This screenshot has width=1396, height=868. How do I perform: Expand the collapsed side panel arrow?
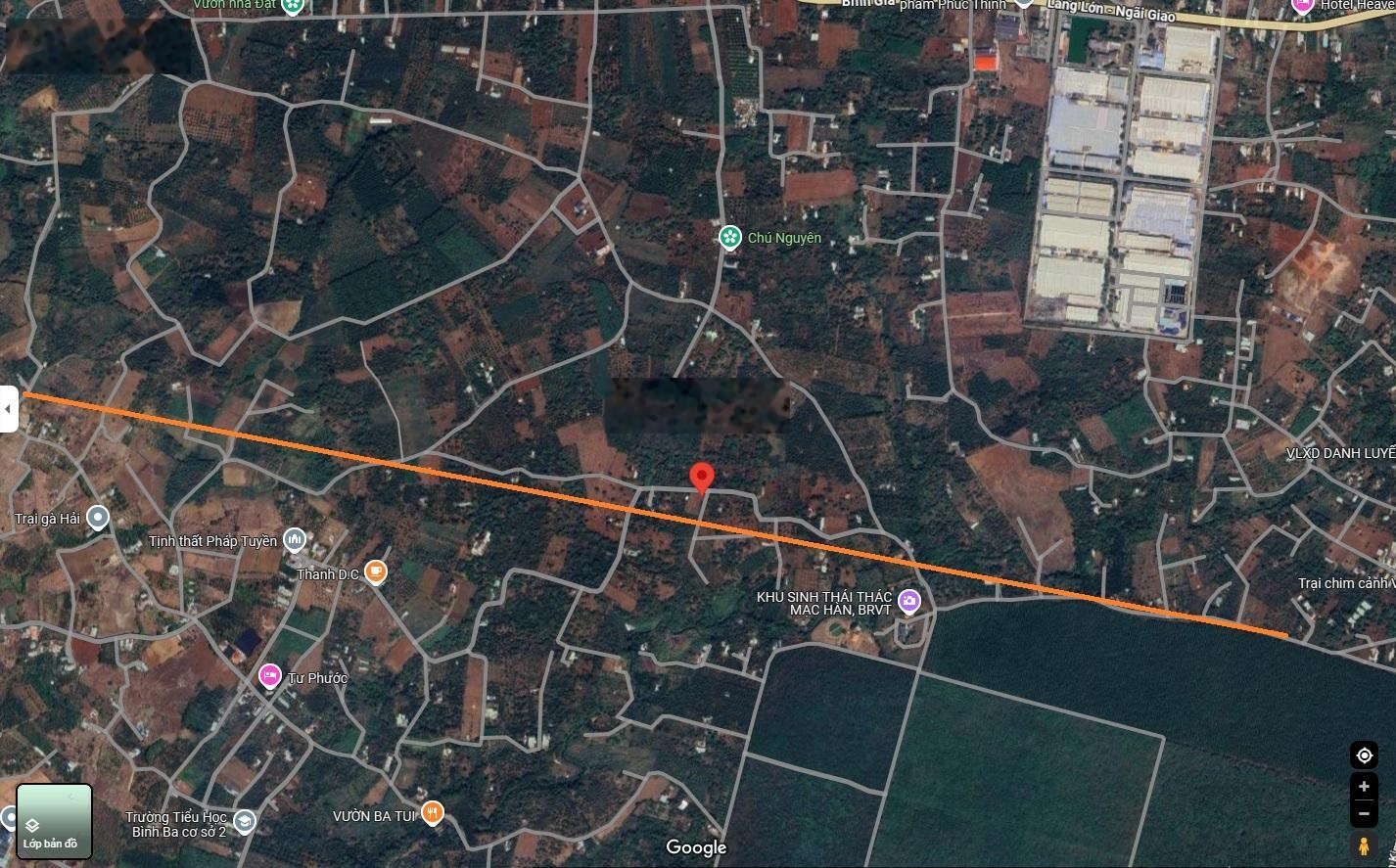point(8,409)
